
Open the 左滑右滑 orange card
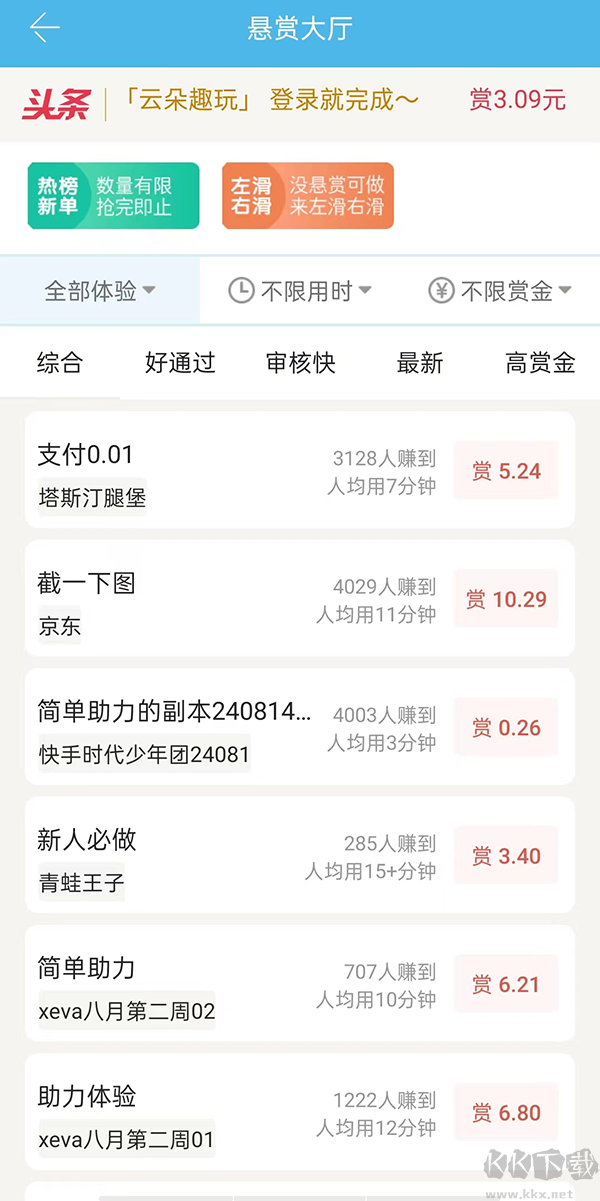(x=308, y=196)
